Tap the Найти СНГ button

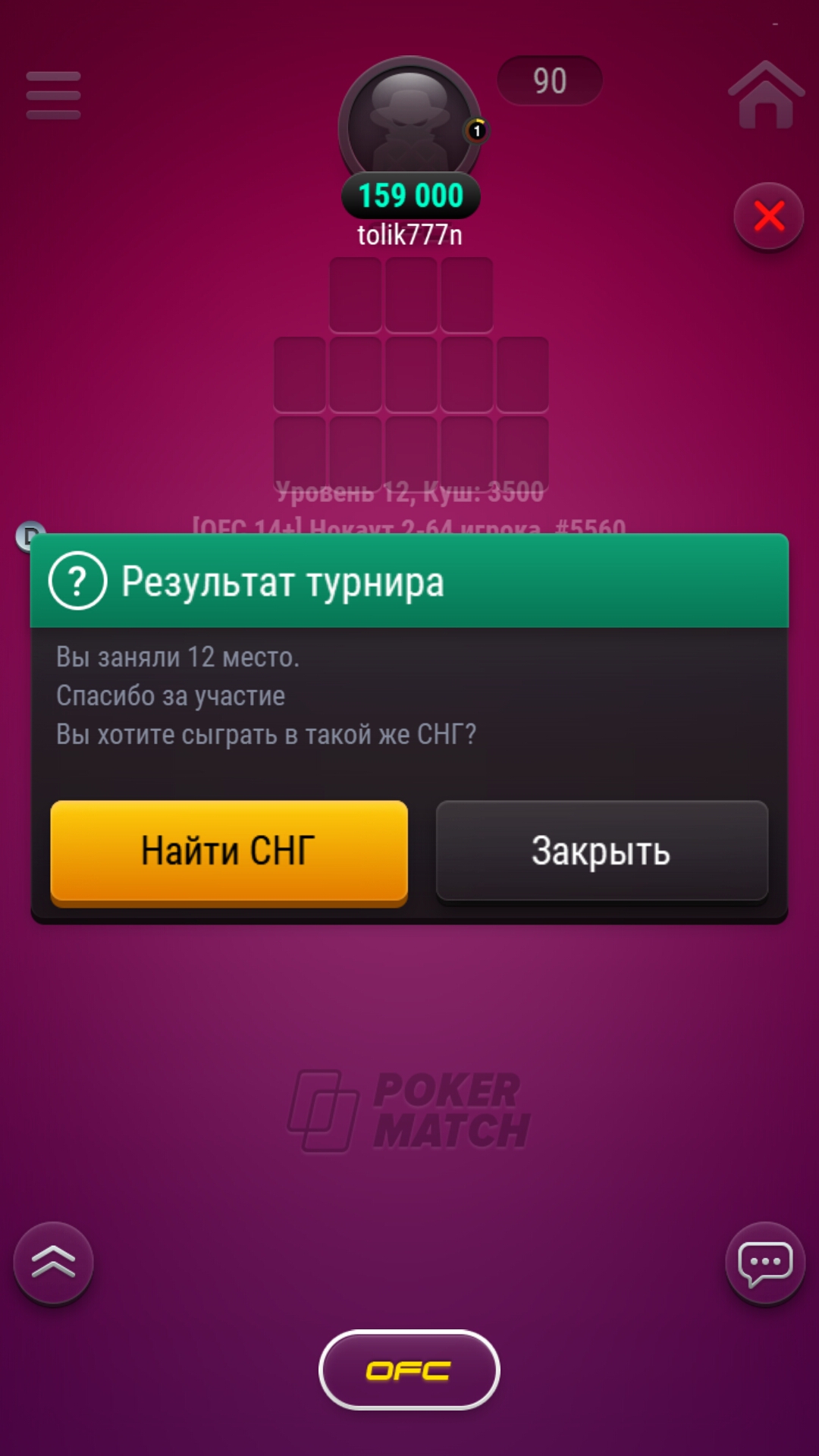click(229, 852)
